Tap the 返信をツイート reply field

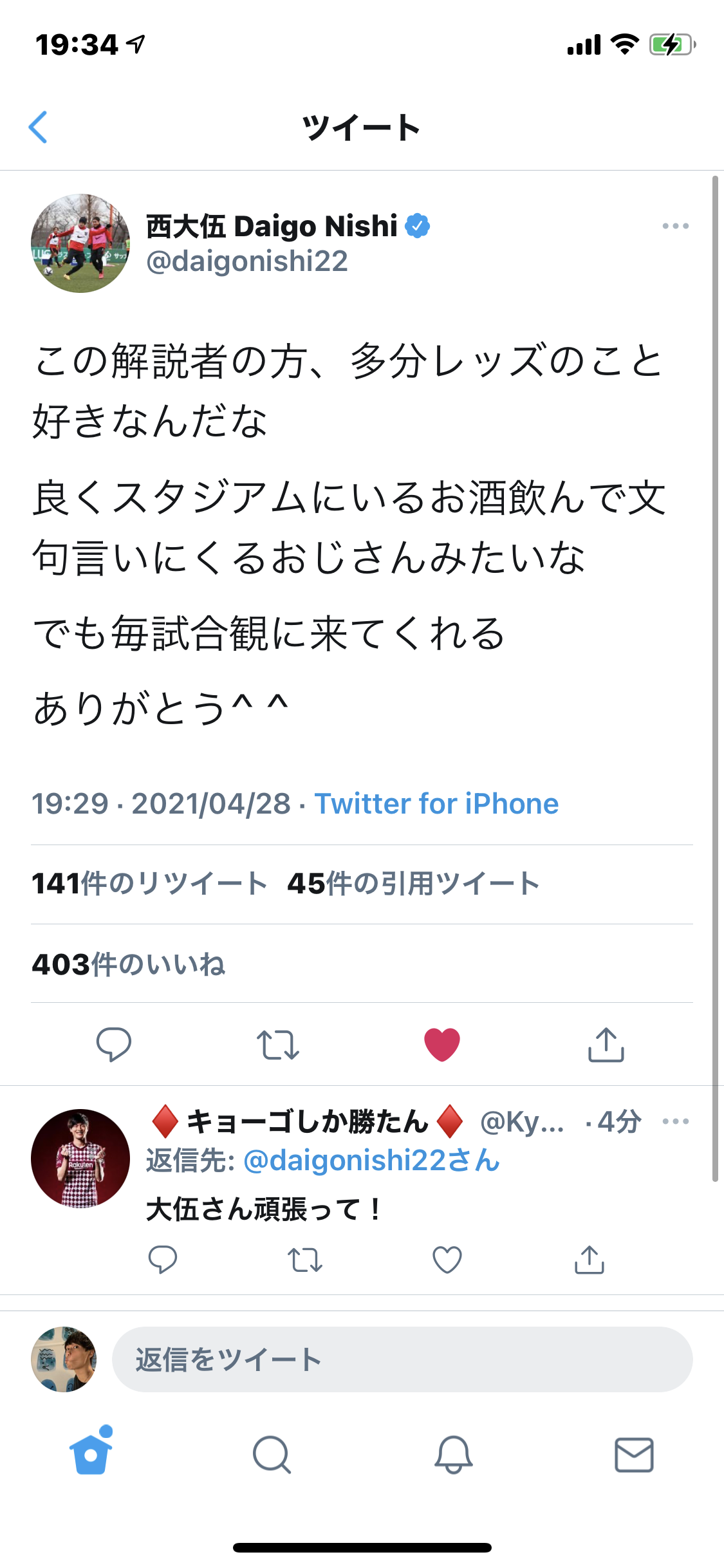pyautogui.click(x=402, y=1359)
